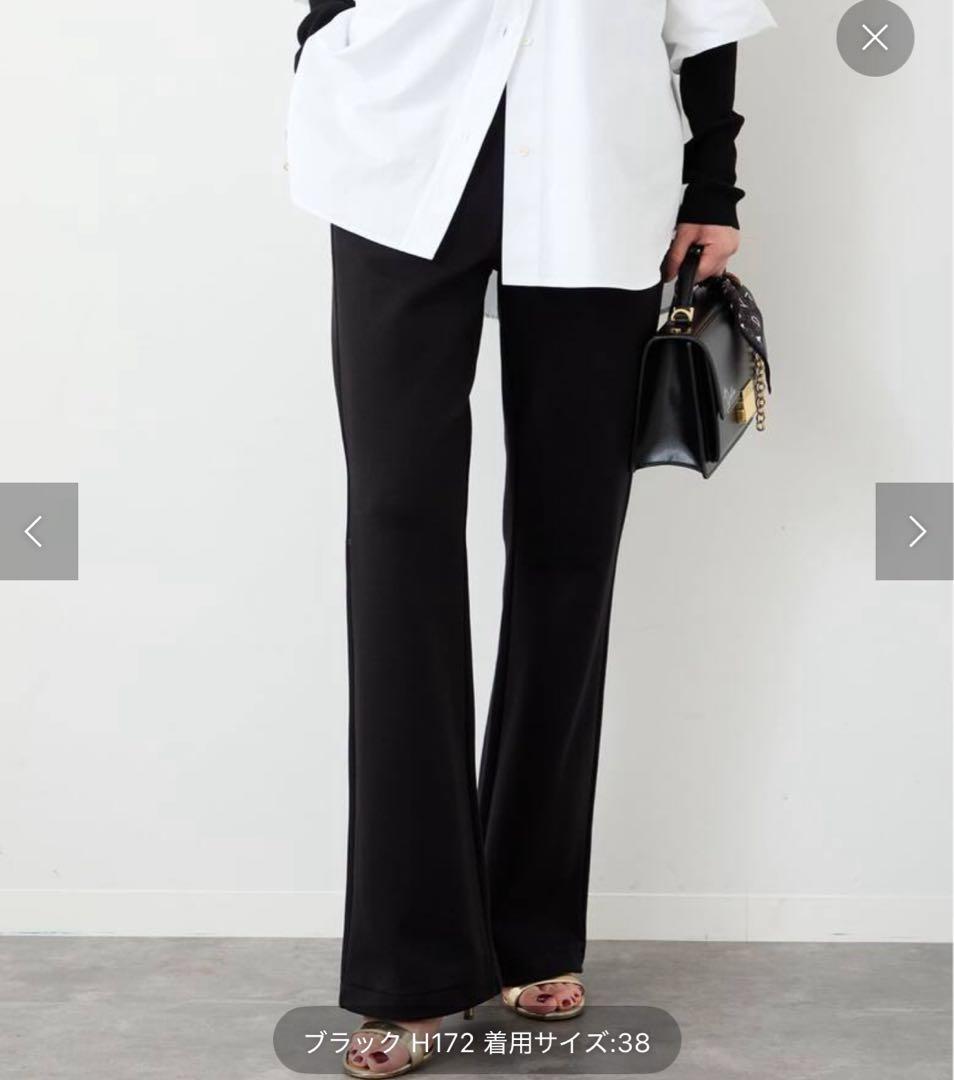The height and width of the screenshot is (1080, 954).
Task: Close the product image viewer
Action: click(x=874, y=38)
